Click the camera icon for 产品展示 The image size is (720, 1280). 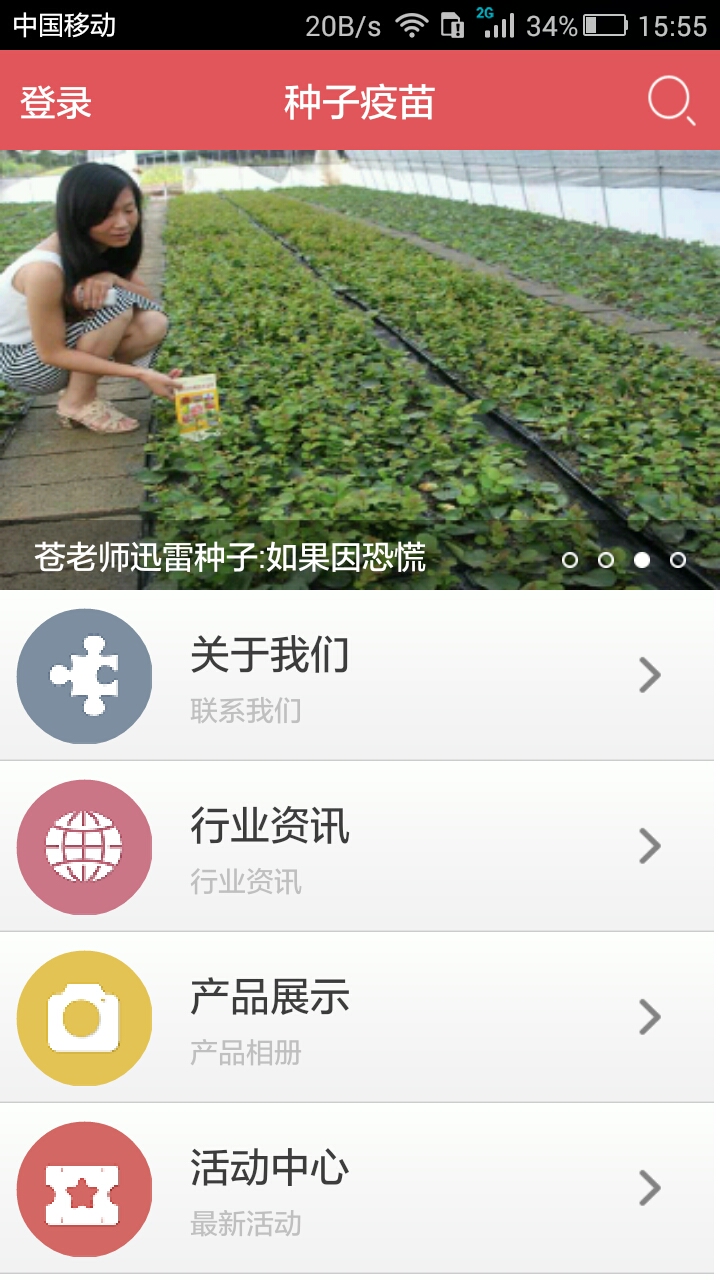[84, 1017]
